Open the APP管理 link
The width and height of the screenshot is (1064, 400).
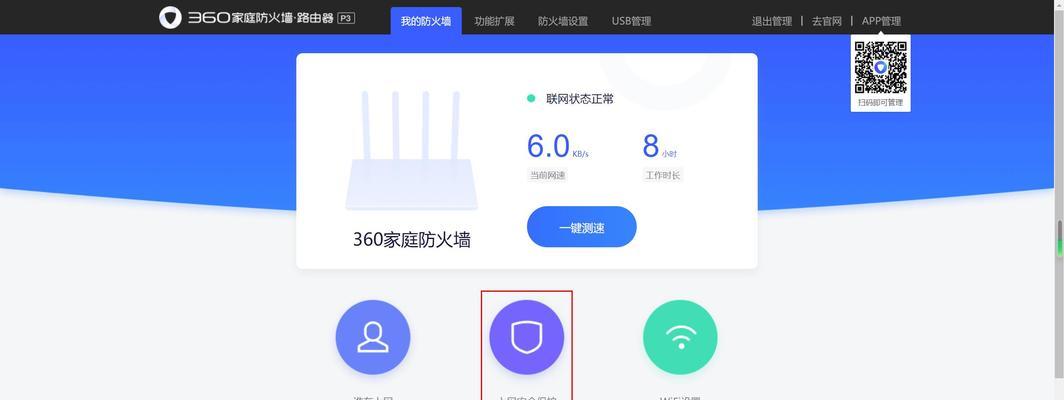pos(881,21)
